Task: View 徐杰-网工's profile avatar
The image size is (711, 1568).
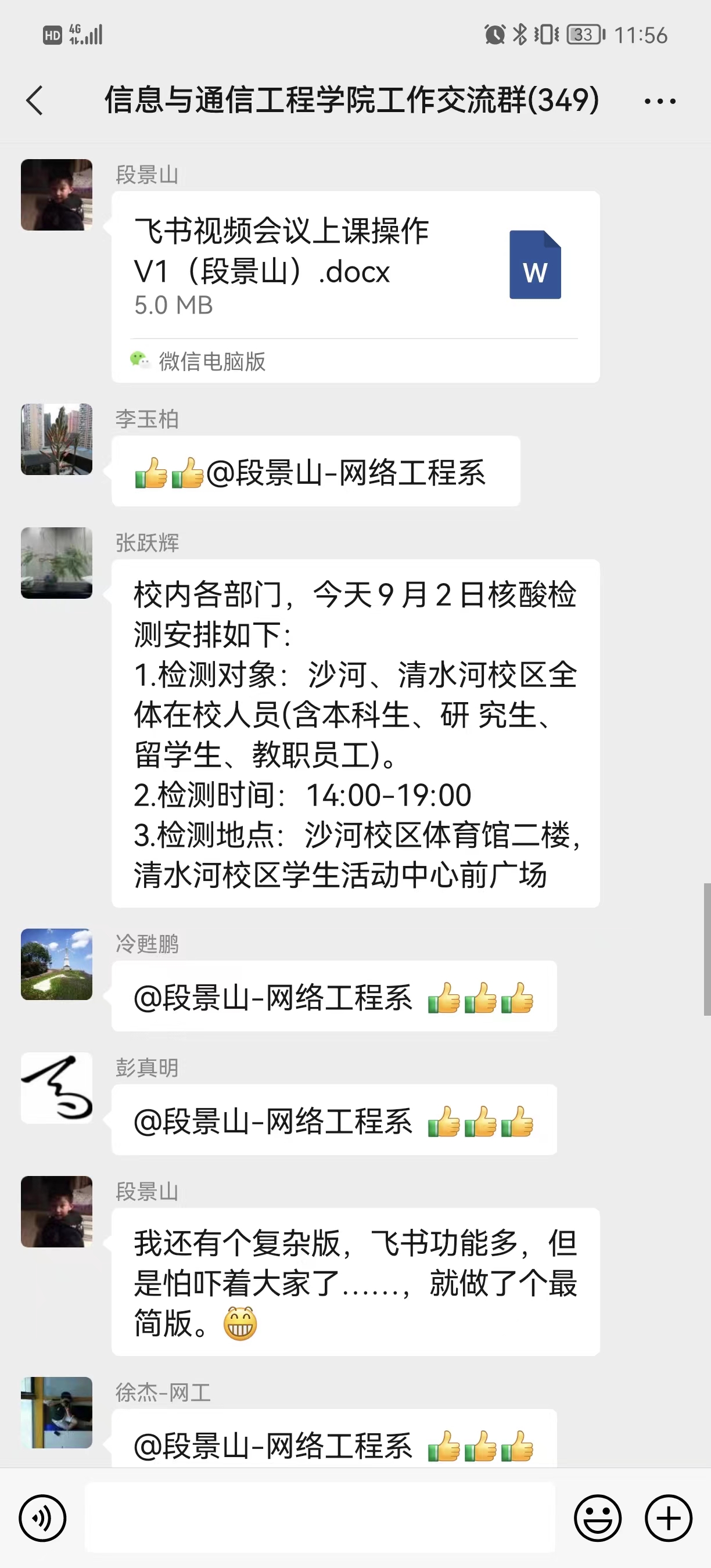Action: pyautogui.click(x=56, y=1412)
